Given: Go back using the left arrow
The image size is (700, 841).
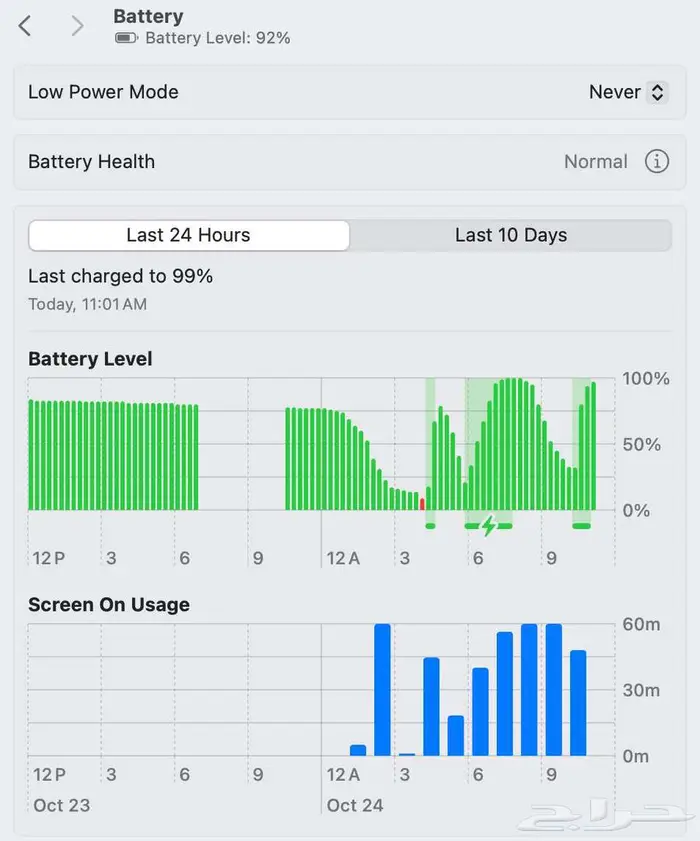Looking at the screenshot, I should point(26,26).
